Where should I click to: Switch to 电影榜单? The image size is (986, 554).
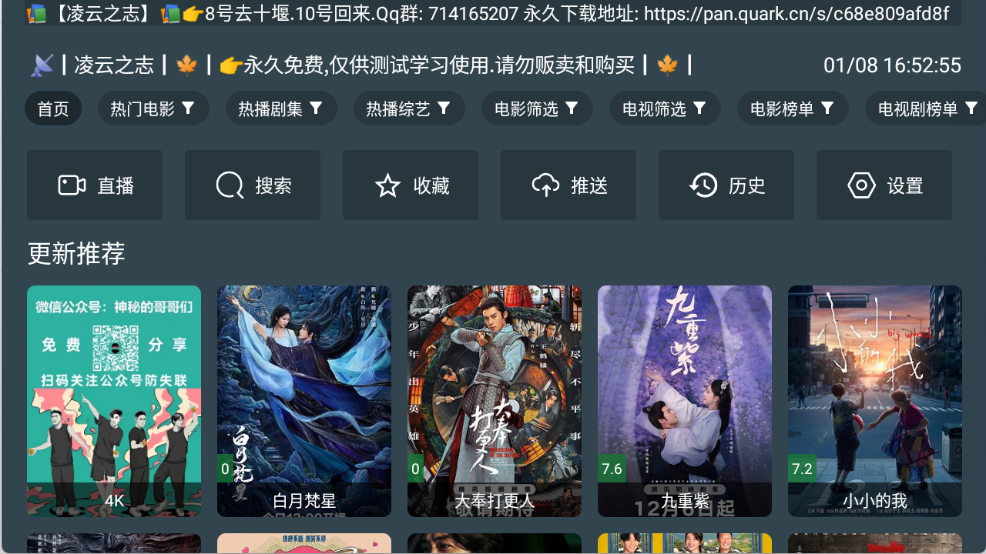coord(792,109)
